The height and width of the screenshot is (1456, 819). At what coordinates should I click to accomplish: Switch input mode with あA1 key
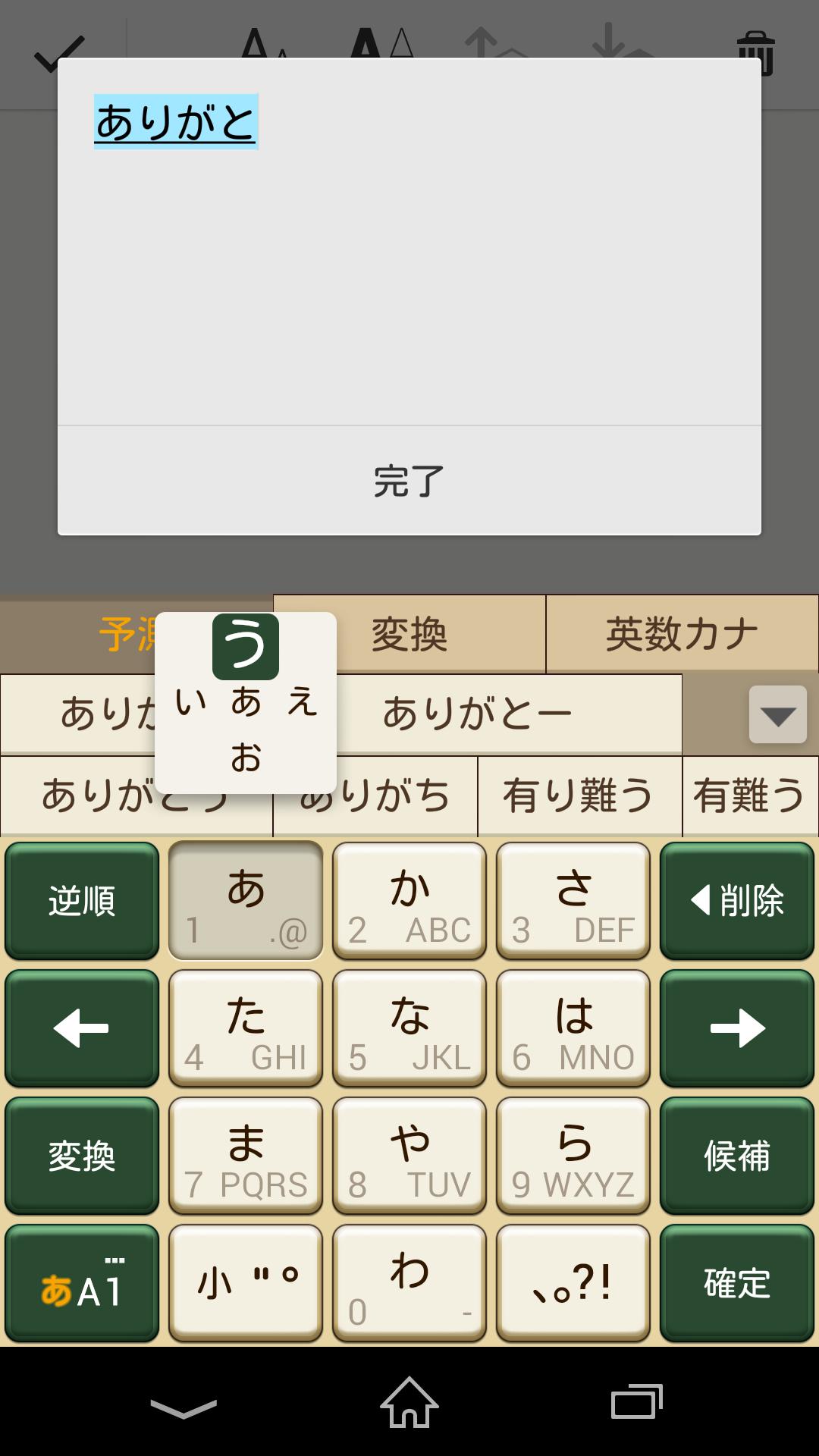82,1283
